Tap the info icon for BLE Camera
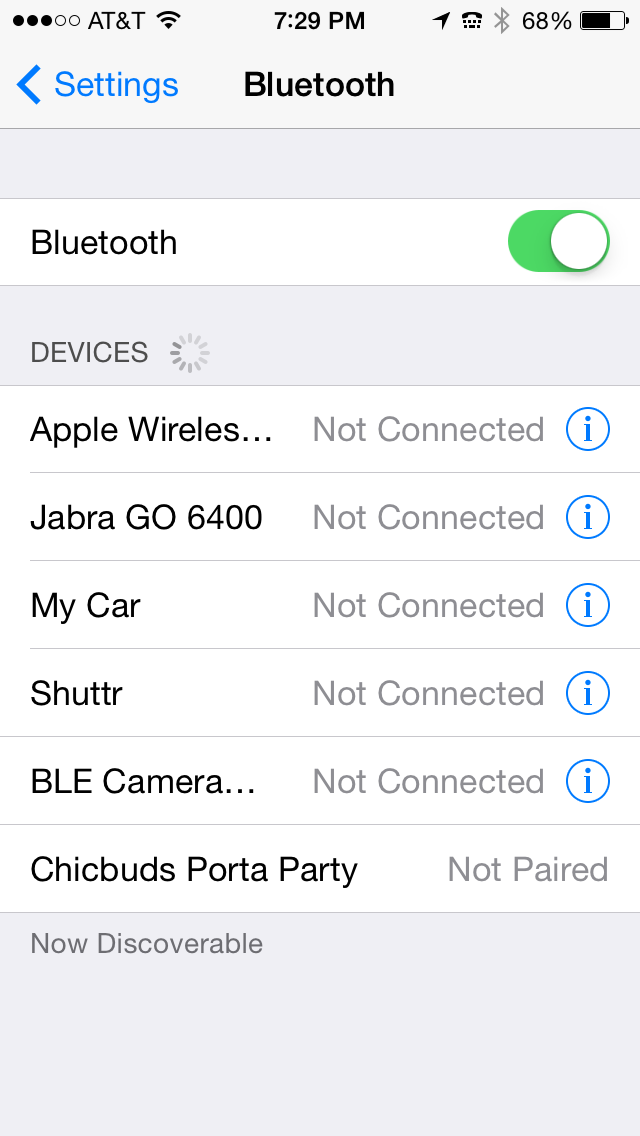The image size is (640, 1136). [588, 782]
